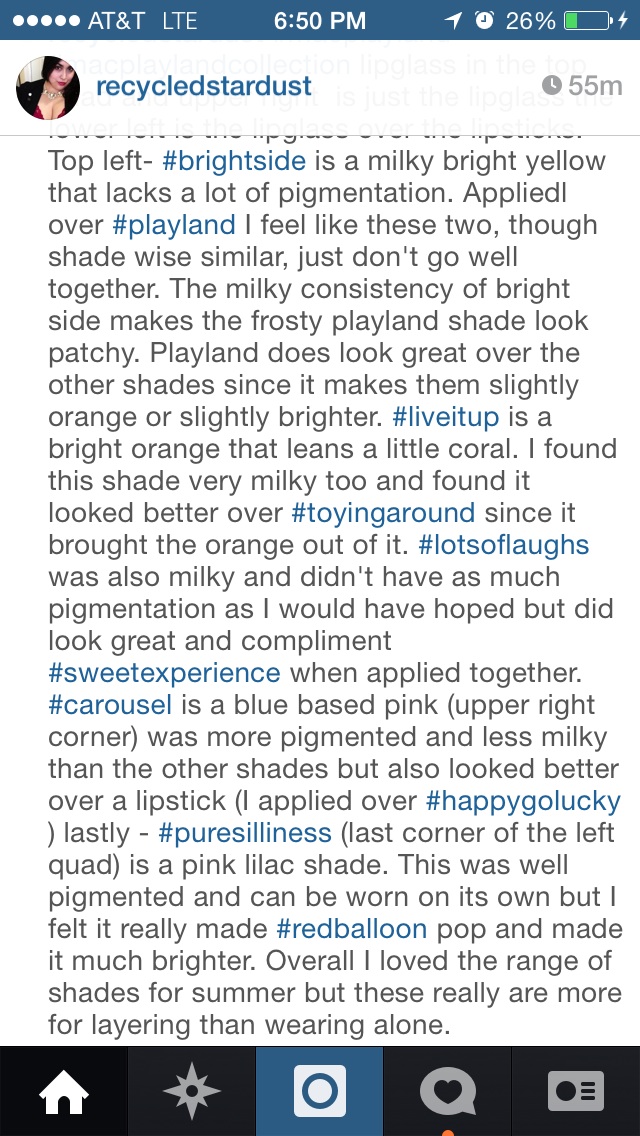Open the #sweetexperience hashtag
This screenshot has height=1136, width=640.
coord(164,673)
